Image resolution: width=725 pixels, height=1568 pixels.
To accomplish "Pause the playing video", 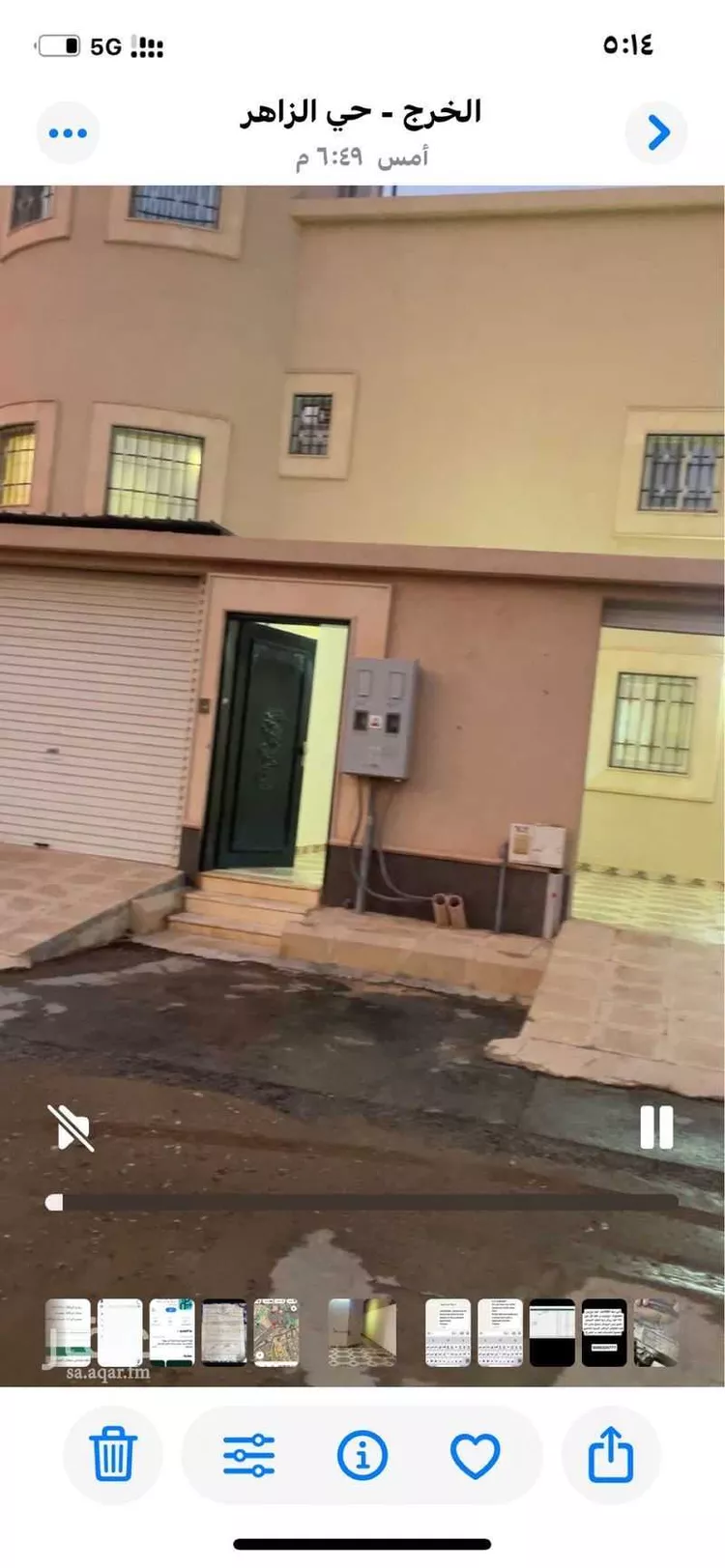I will (x=656, y=1126).
